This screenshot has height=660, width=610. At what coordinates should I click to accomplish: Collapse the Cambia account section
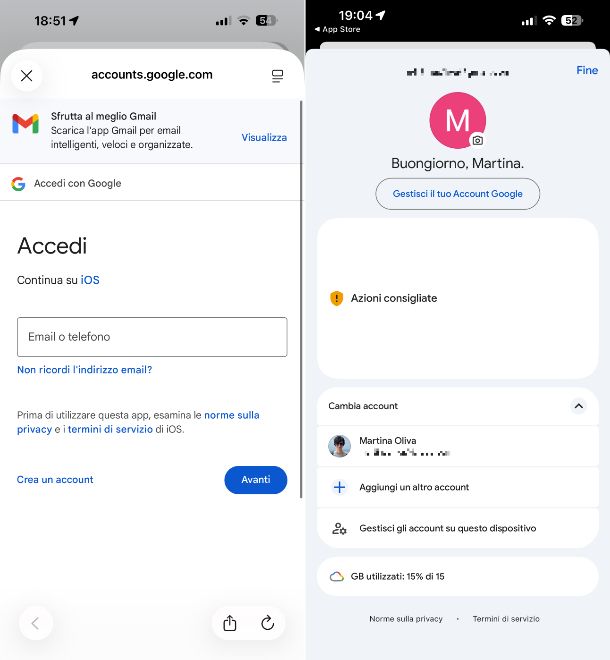pos(578,406)
